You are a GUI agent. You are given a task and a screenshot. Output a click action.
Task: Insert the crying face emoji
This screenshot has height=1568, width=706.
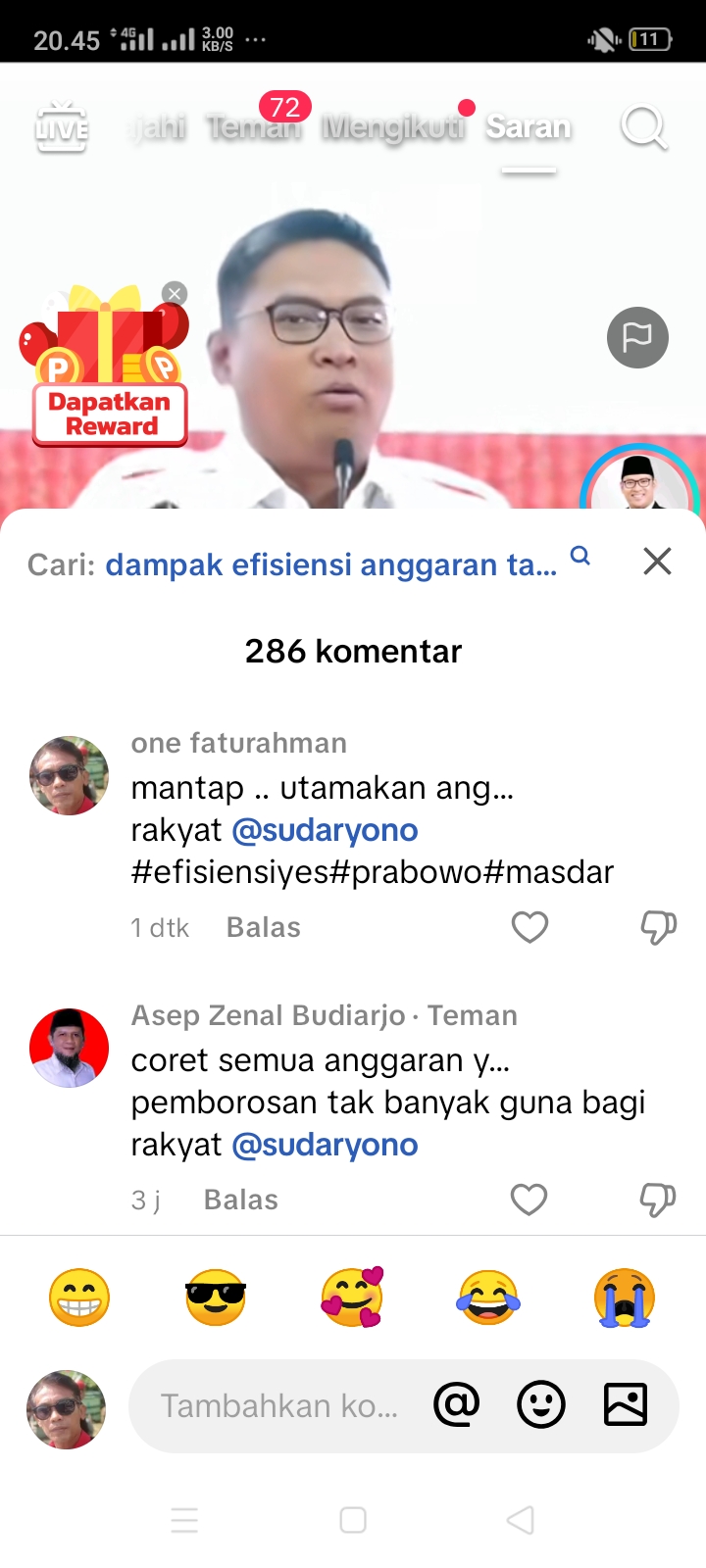pos(625,1298)
